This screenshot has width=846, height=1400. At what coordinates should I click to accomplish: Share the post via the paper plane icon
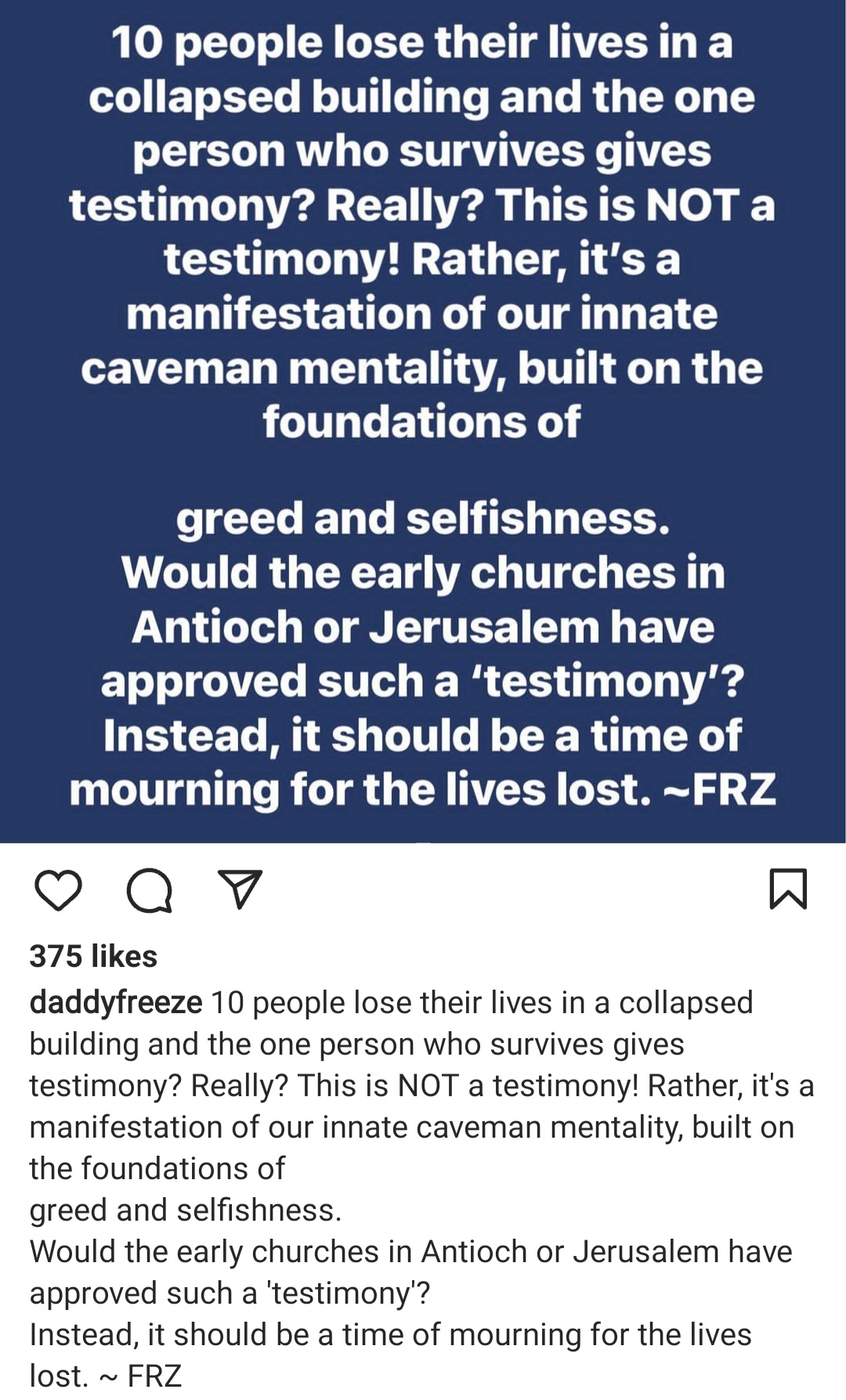tap(240, 890)
